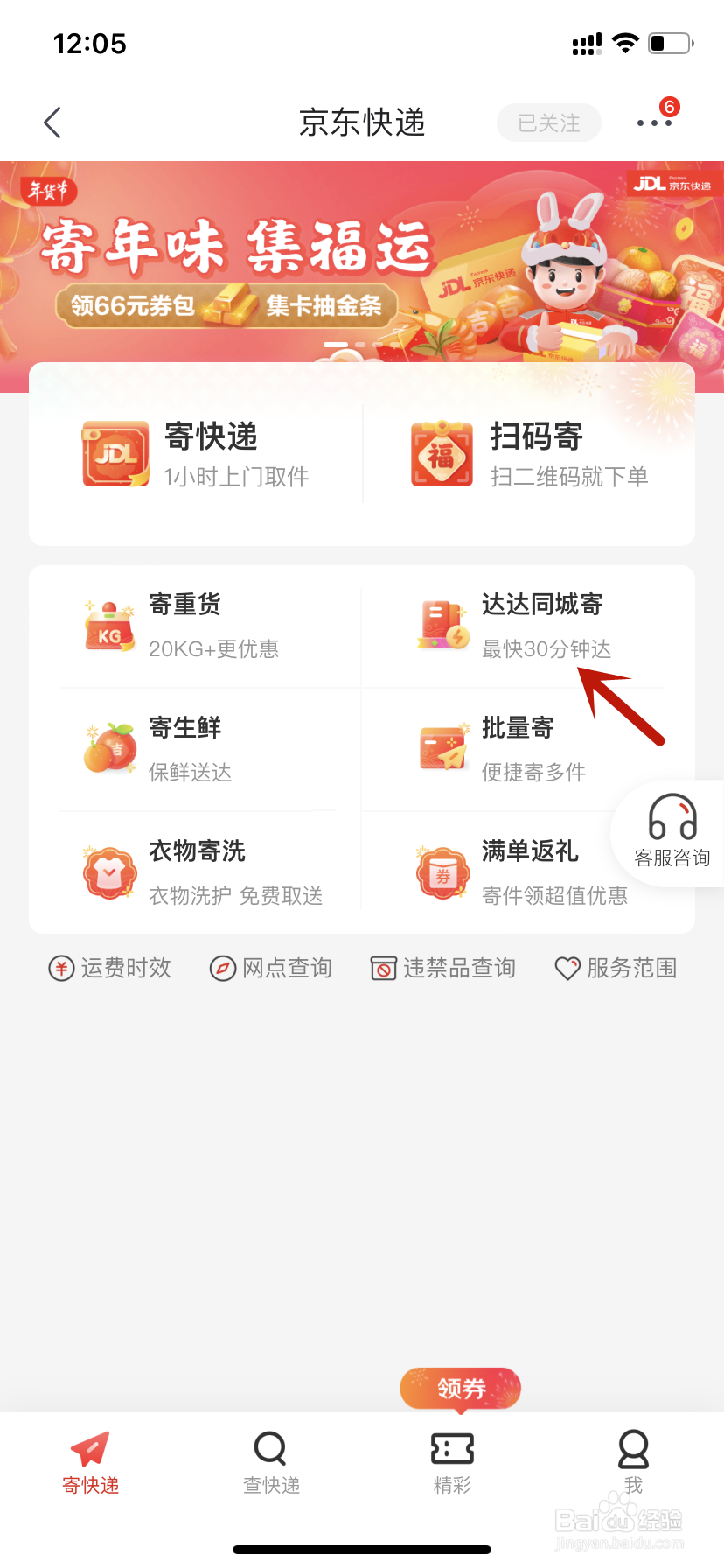Screen dimensions: 724x1568
Task: Open the more options menu with badge 6
Action: (x=653, y=122)
